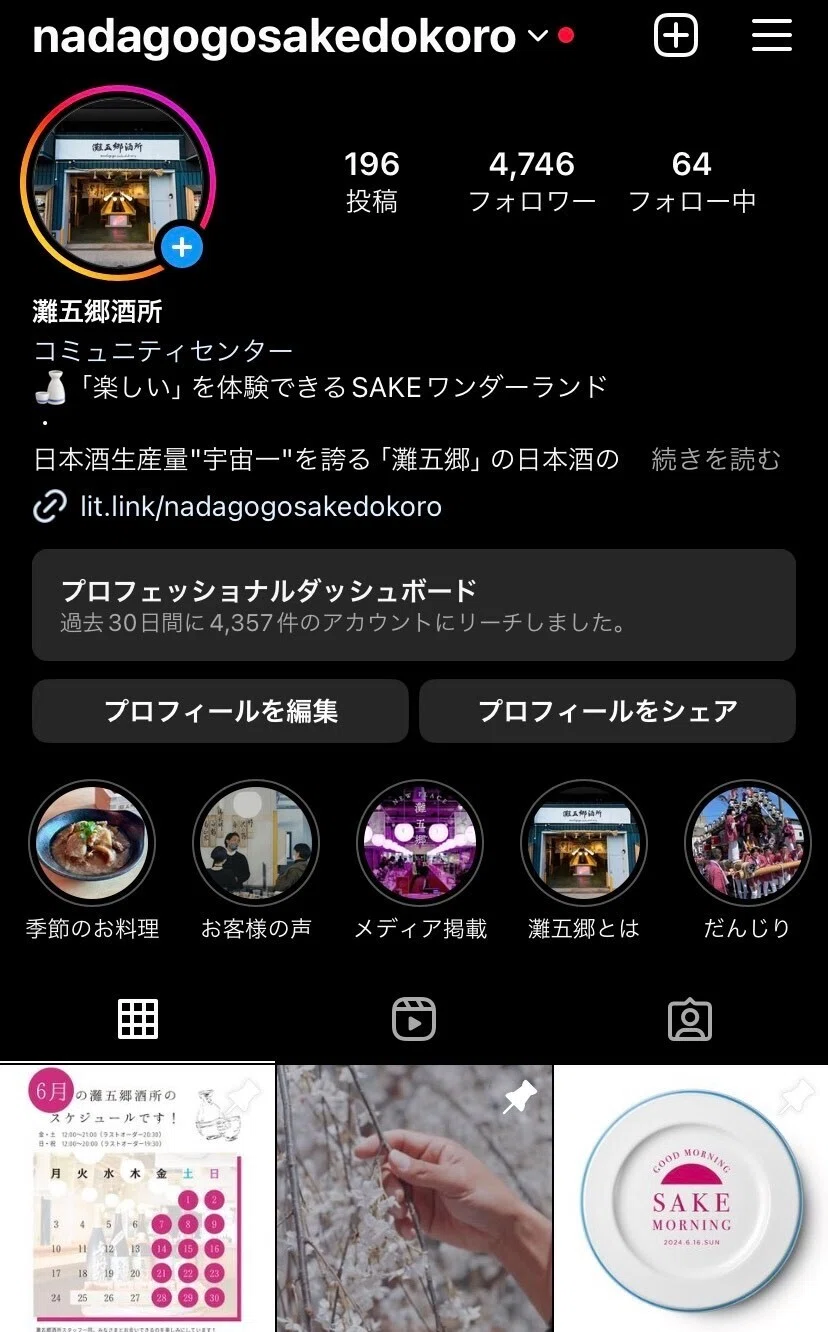Expand bio with 続きを読む

click(x=715, y=459)
